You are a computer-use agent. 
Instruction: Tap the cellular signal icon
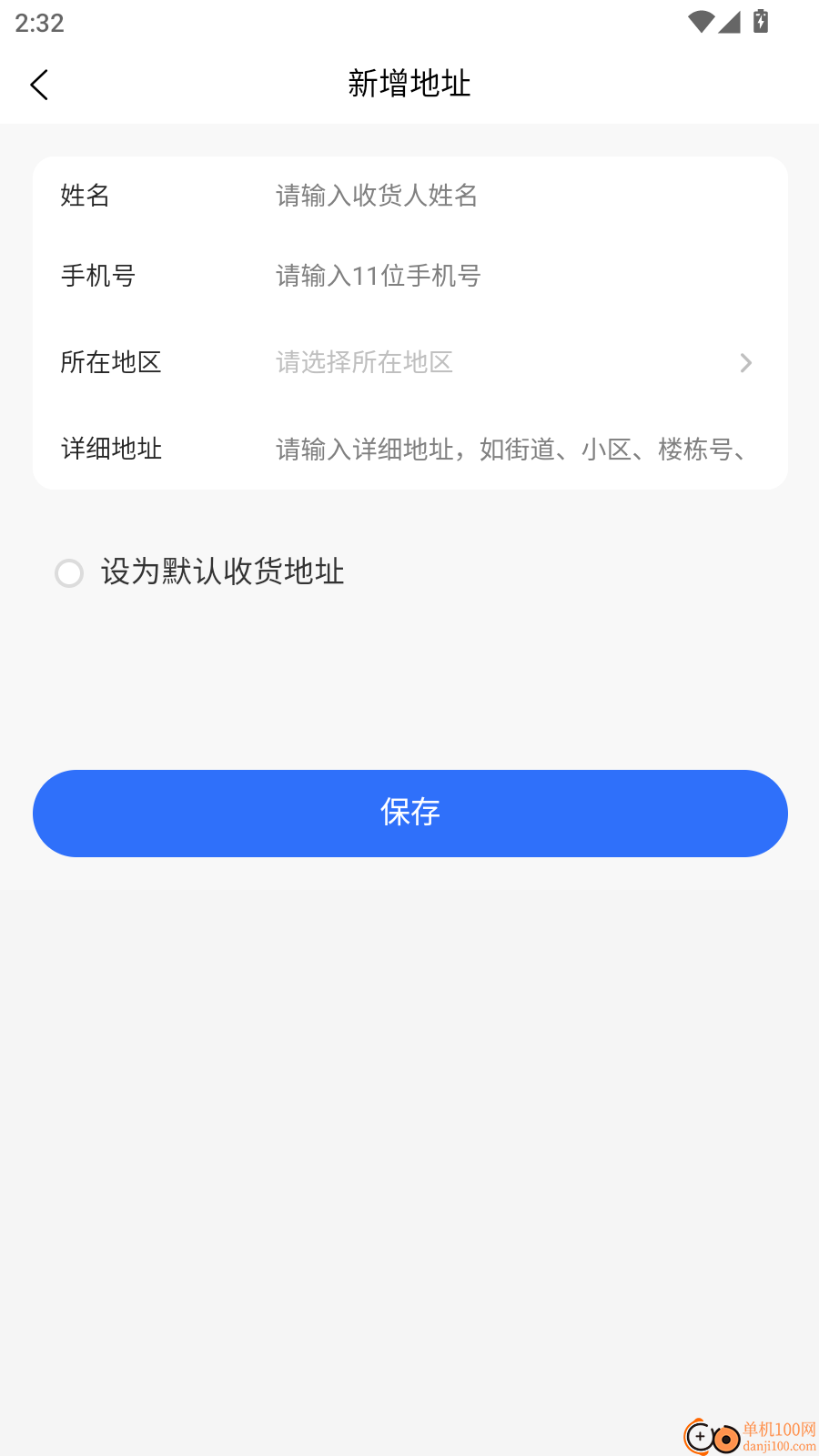tap(731, 22)
